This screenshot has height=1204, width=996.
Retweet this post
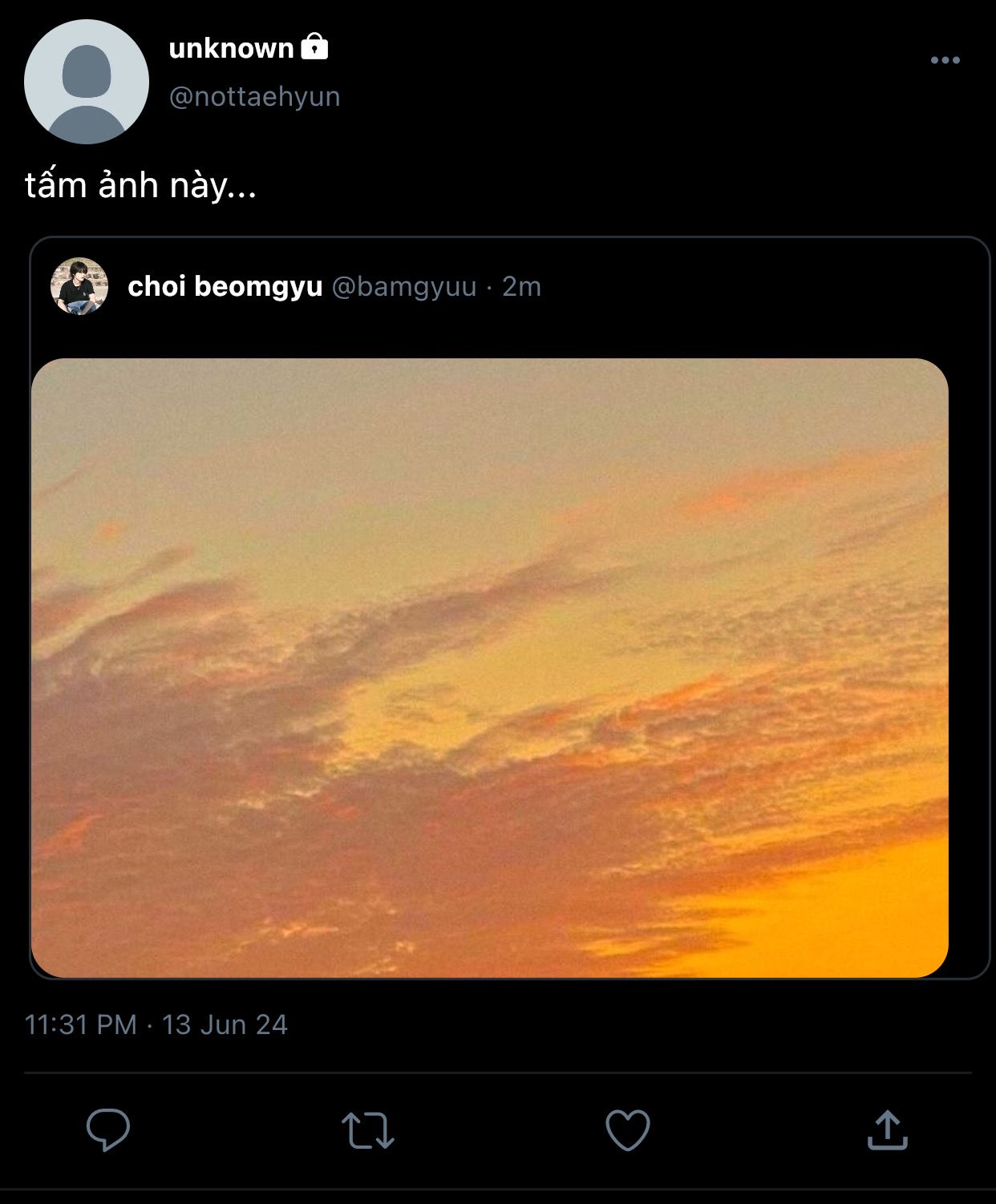click(367, 1129)
